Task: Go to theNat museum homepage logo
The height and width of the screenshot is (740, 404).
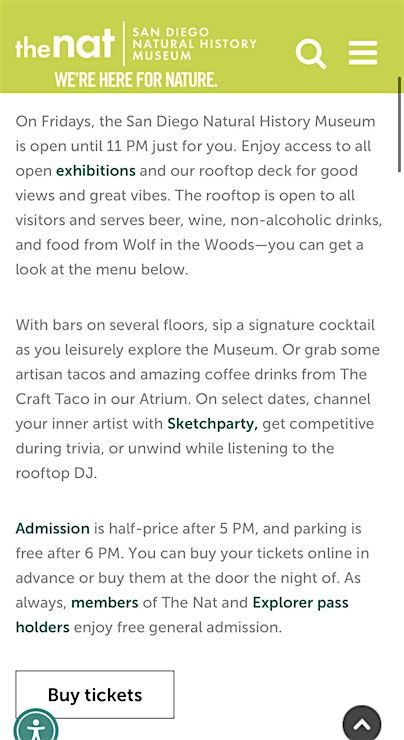Action: [x=136, y=45]
